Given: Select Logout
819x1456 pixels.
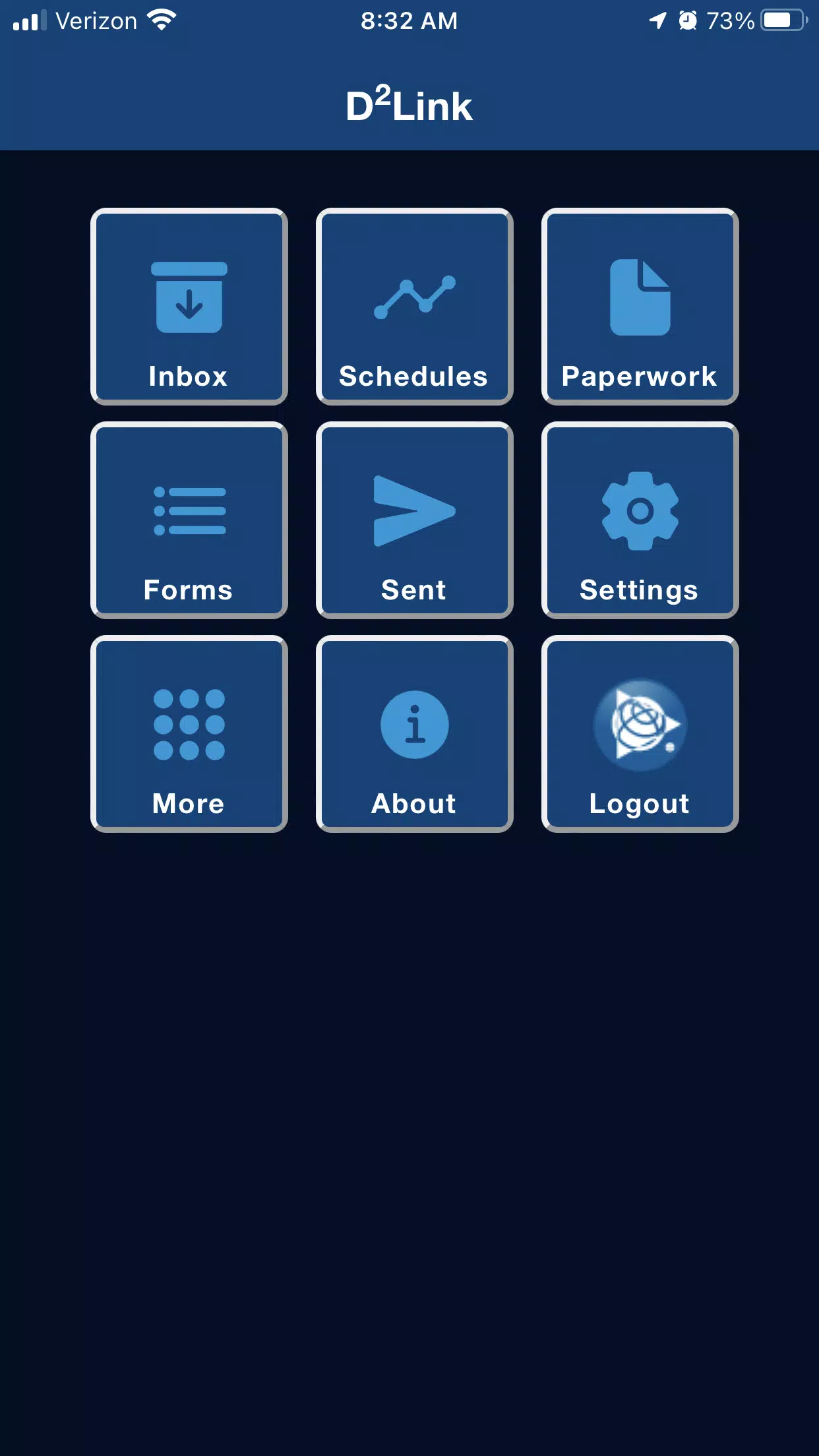Looking at the screenshot, I should coord(640,734).
